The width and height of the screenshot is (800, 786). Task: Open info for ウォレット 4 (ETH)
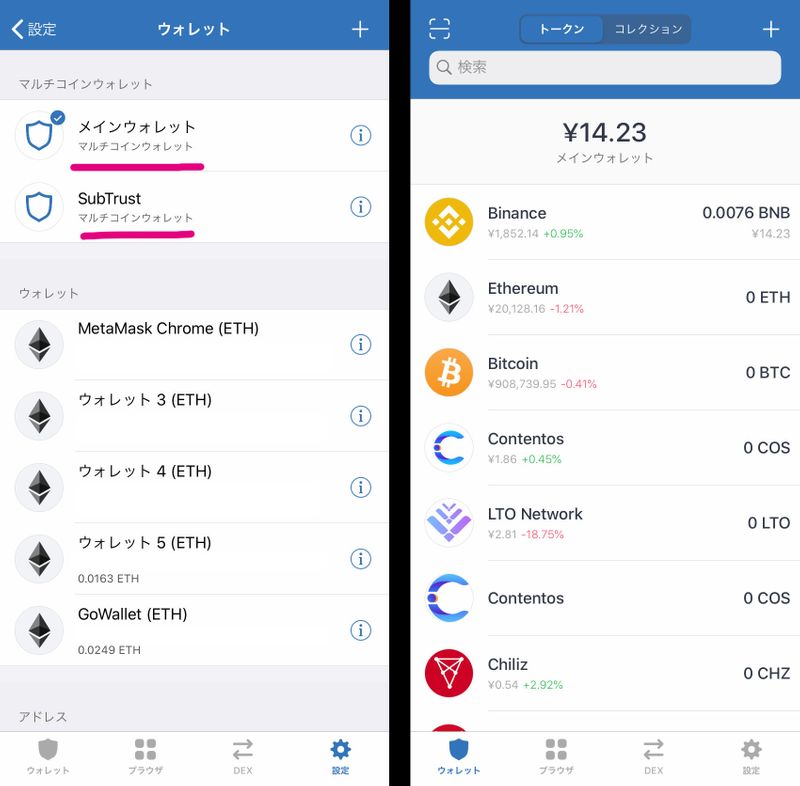click(360, 487)
